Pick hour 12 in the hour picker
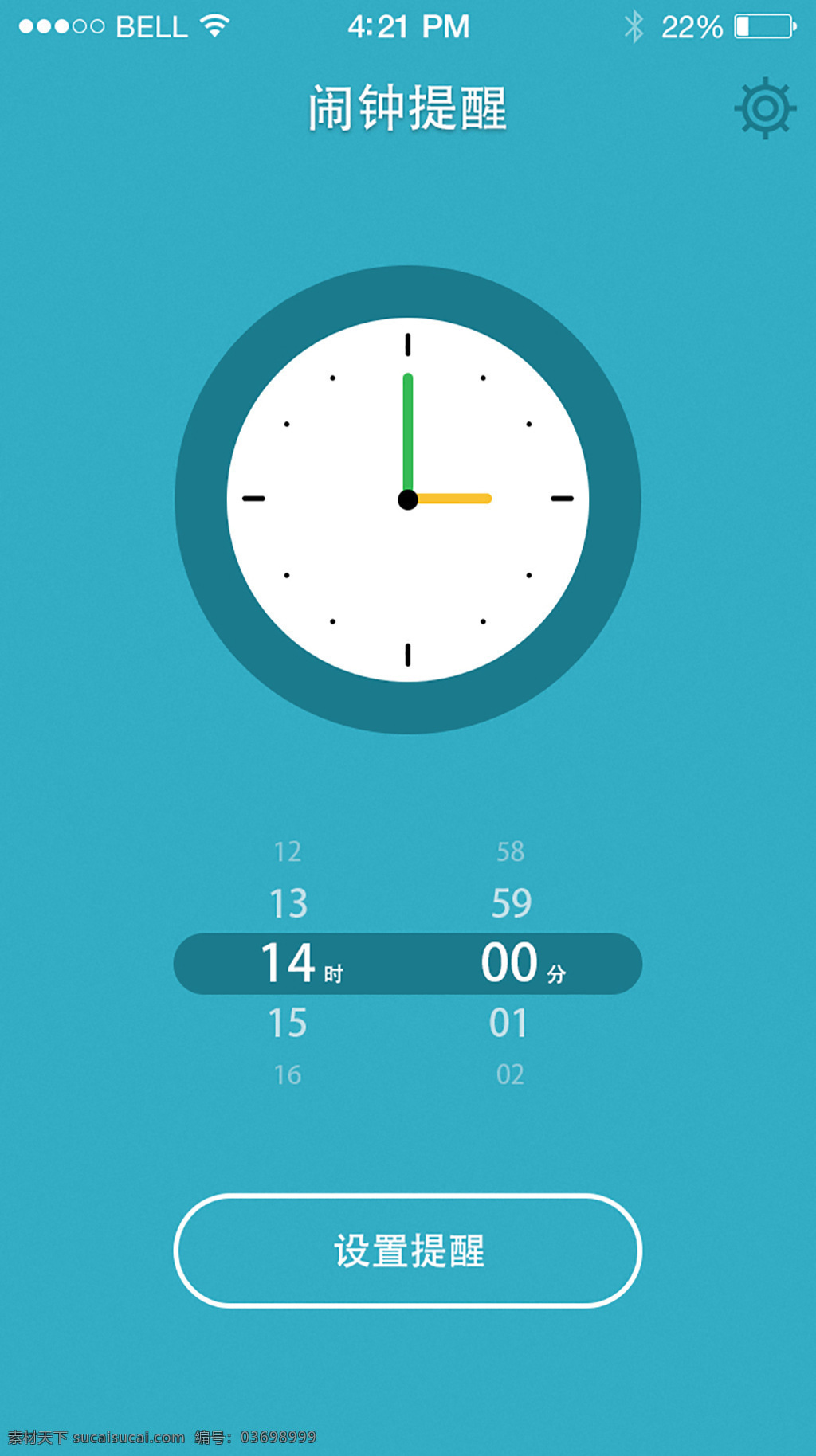816x1456 pixels. pos(288,851)
